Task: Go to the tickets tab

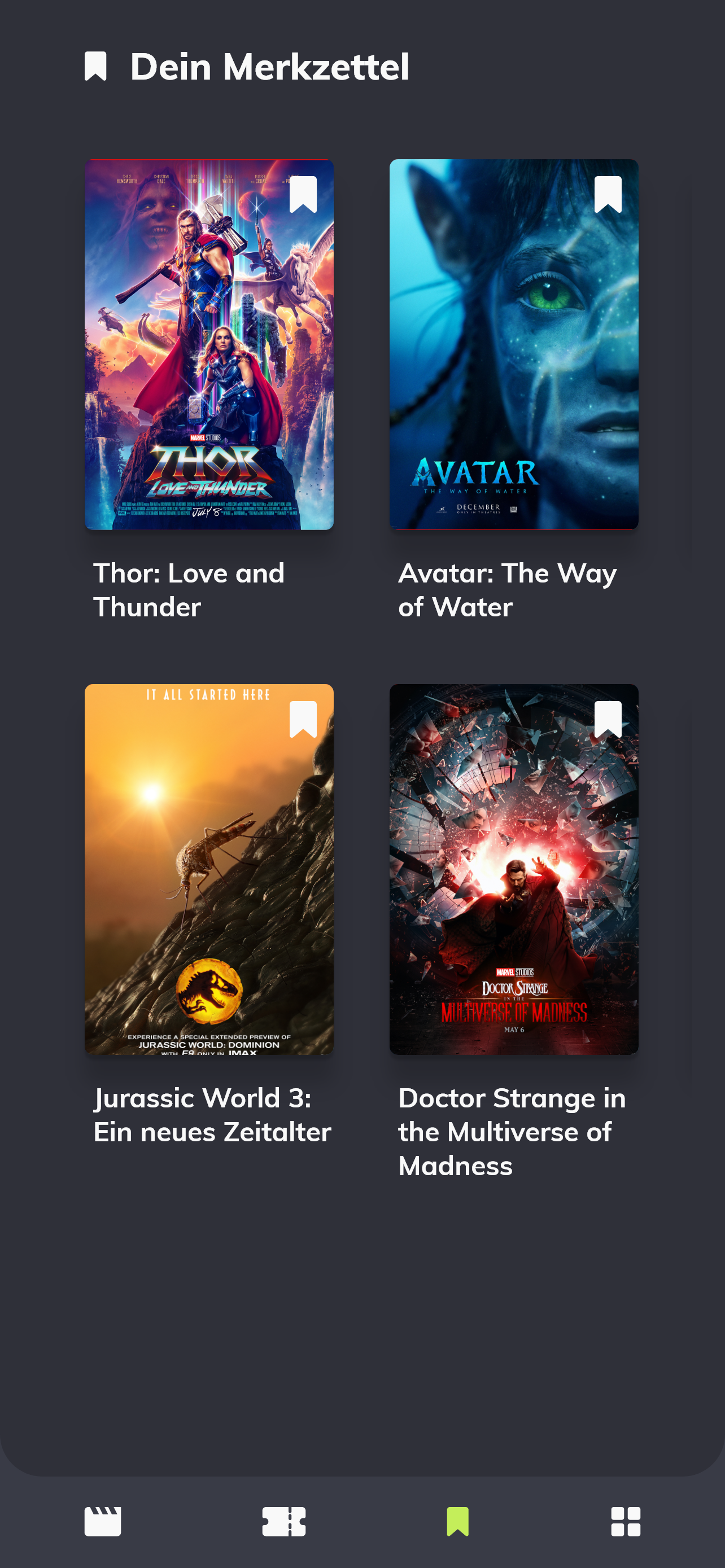Action: point(283,1521)
